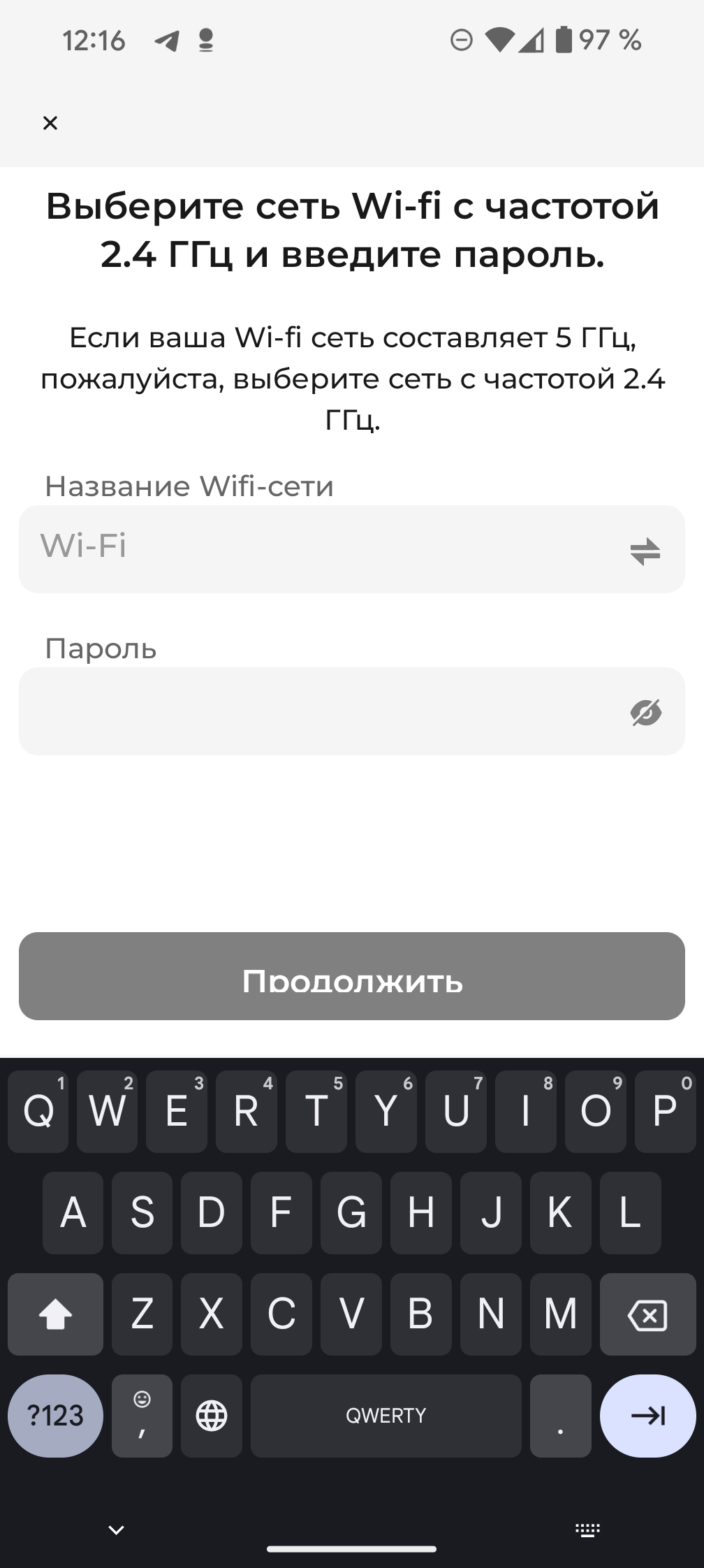Image resolution: width=704 pixels, height=1568 pixels.
Task: Tap the keyboard backspace key
Action: (647, 1316)
